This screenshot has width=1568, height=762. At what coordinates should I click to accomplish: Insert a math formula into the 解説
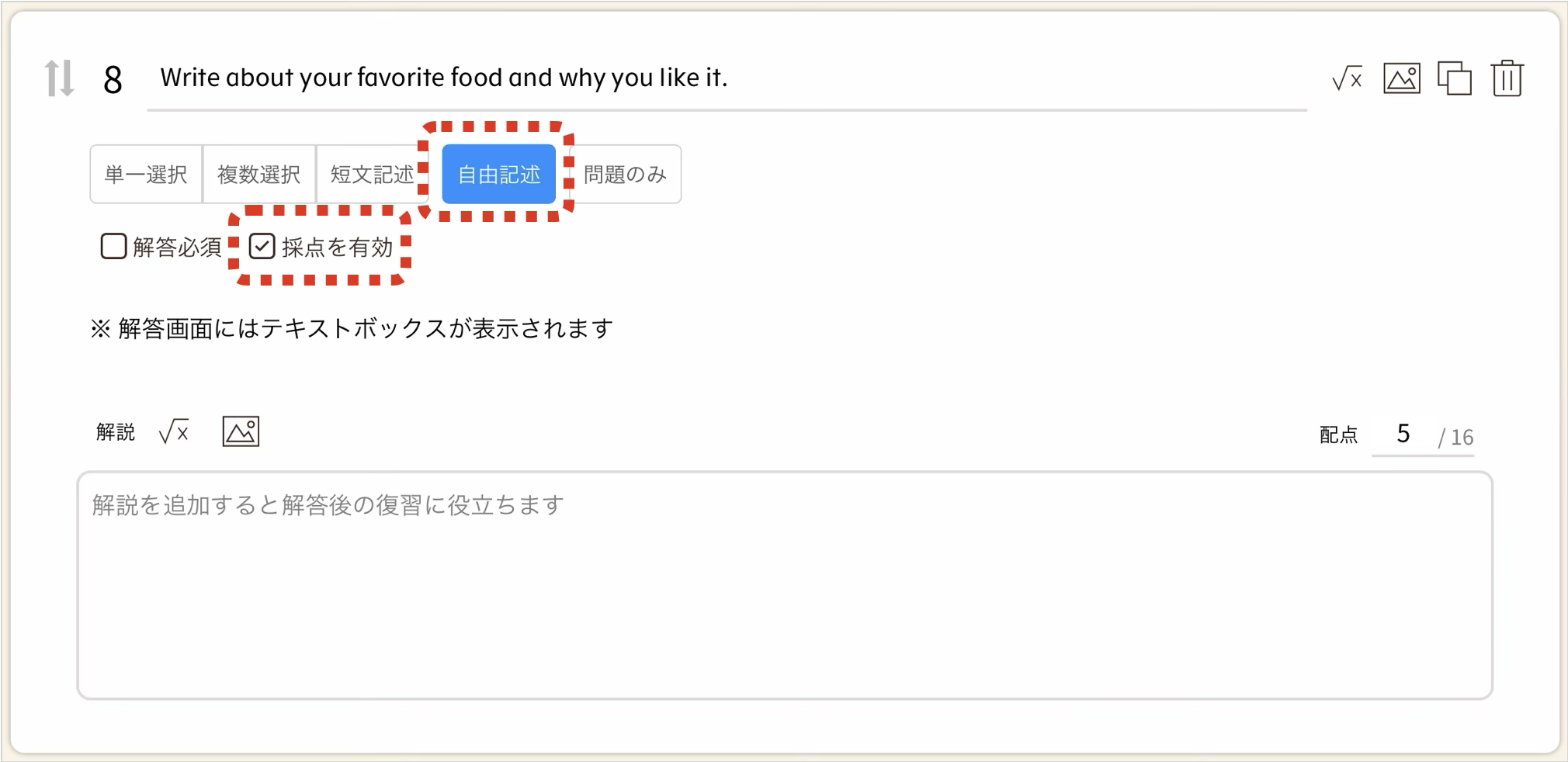tap(174, 431)
